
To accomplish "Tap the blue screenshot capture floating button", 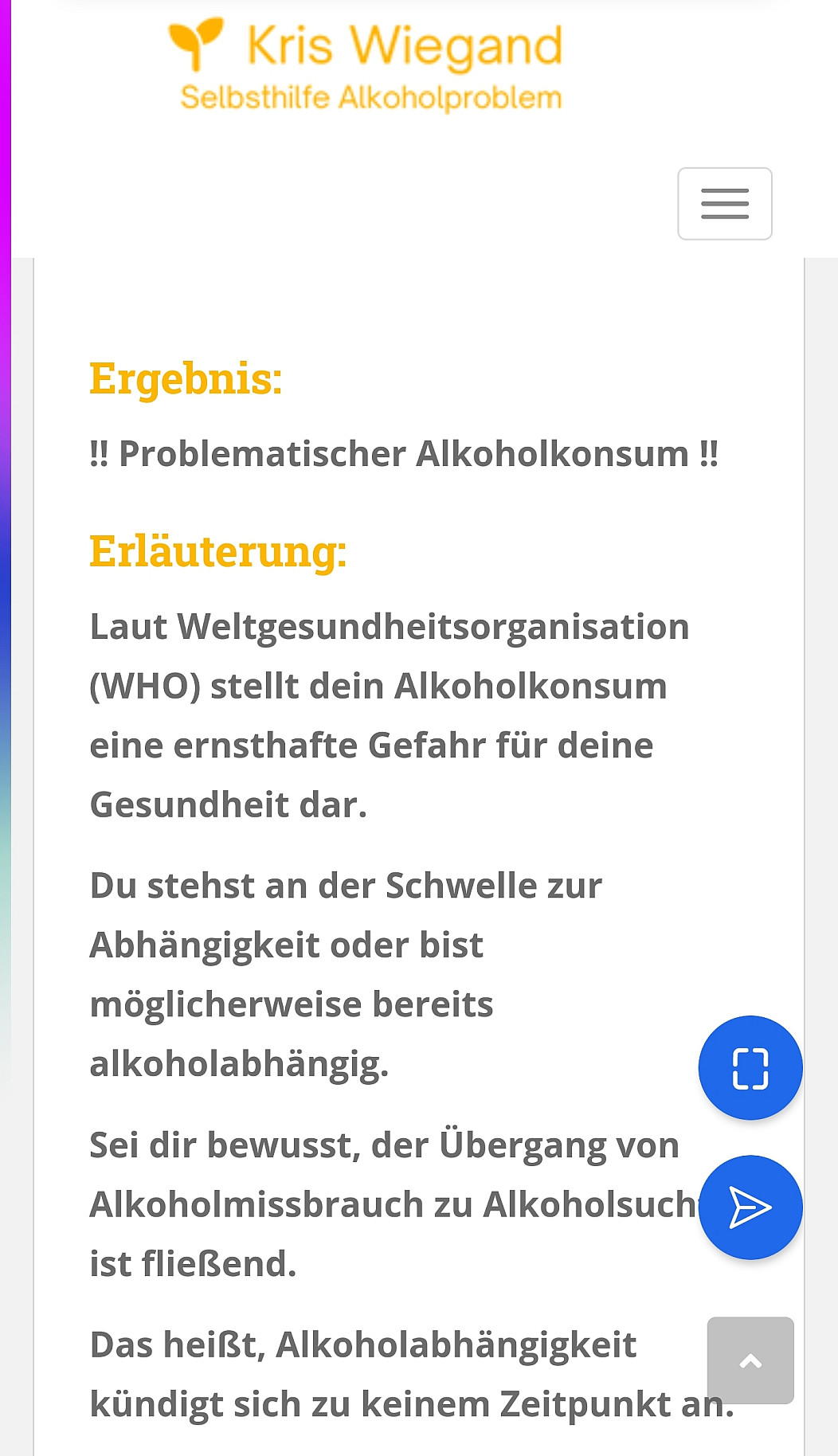I will (750, 1067).
